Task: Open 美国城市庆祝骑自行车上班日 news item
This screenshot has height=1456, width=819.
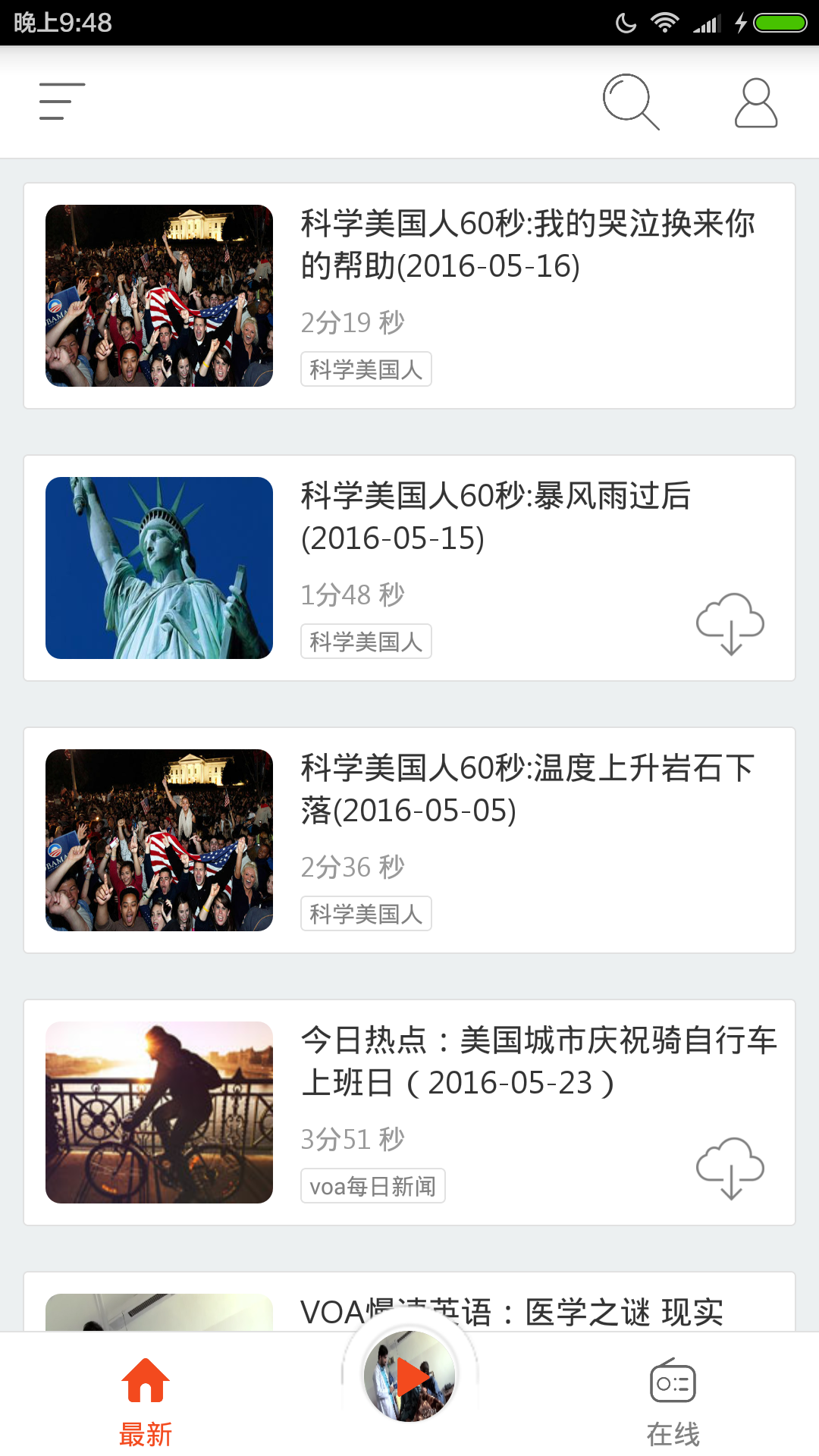Action: (538, 1061)
